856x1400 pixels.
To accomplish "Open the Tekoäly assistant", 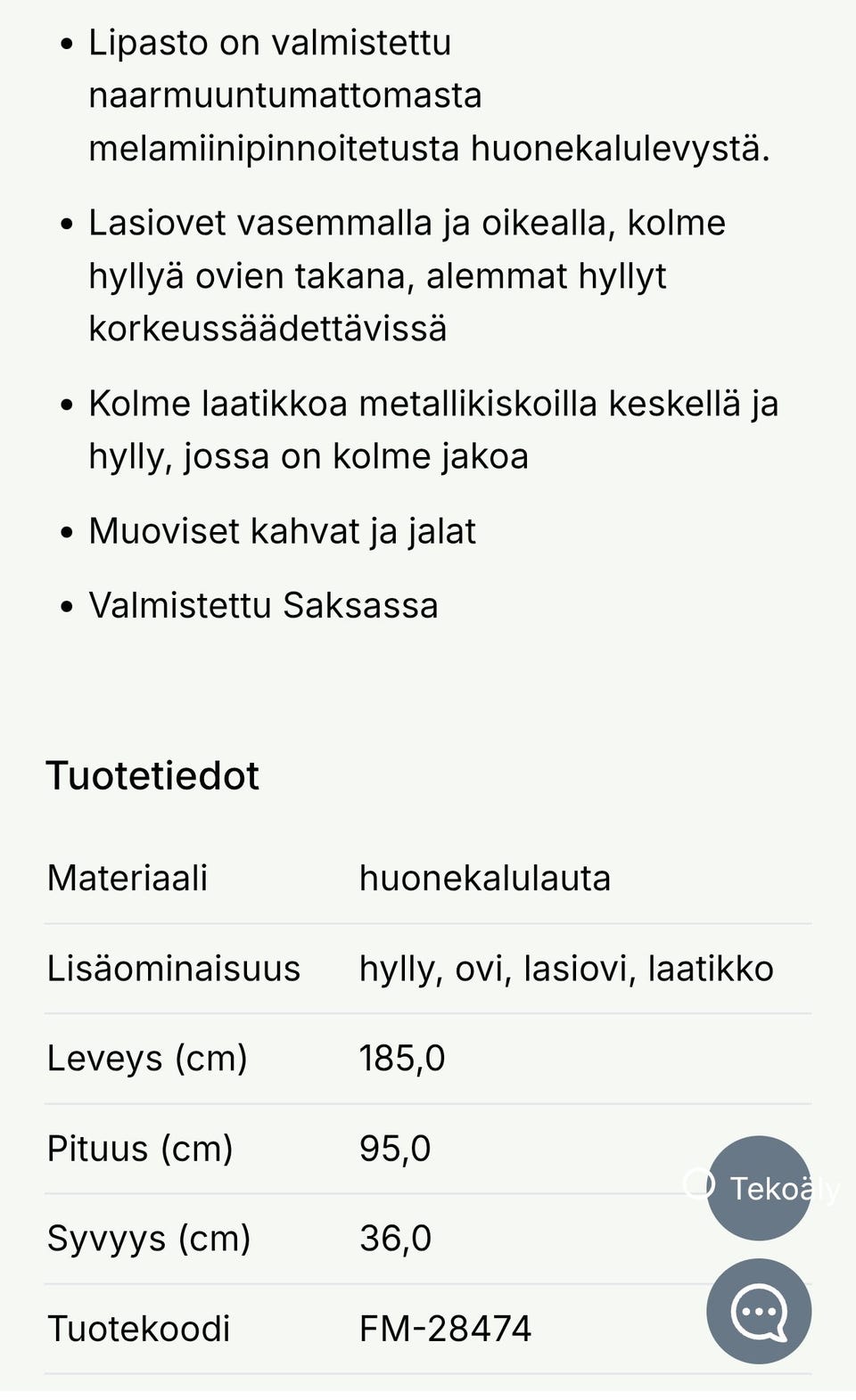I will [x=759, y=1189].
